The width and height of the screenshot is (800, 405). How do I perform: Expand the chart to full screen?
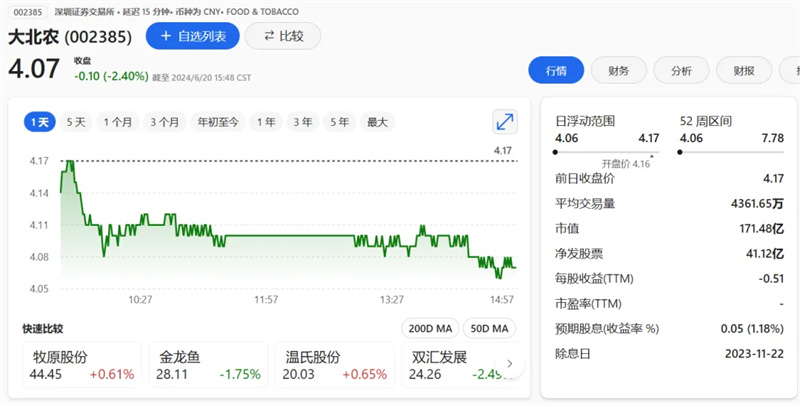(505, 122)
